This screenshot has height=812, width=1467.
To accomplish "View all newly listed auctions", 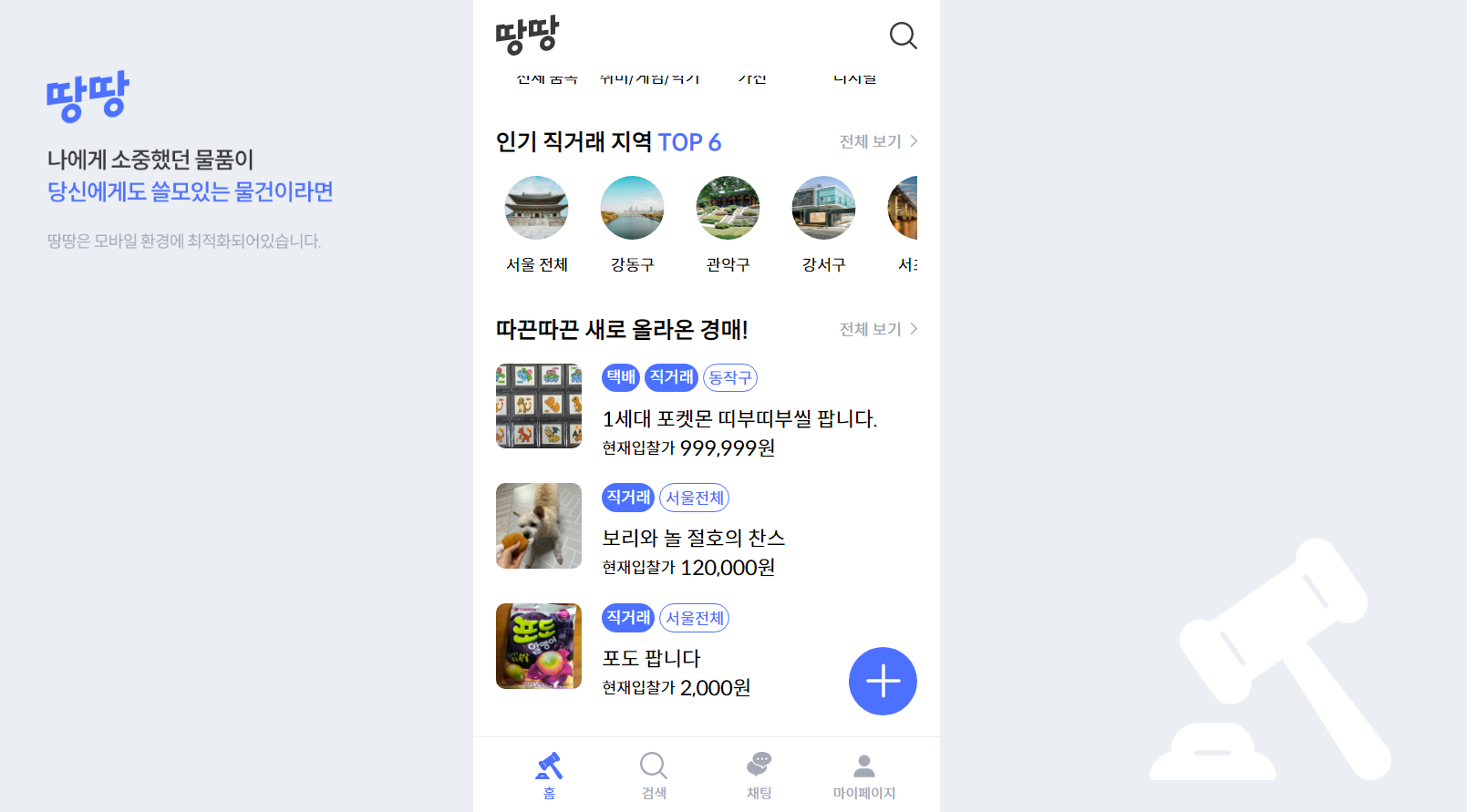I will tap(878, 329).
